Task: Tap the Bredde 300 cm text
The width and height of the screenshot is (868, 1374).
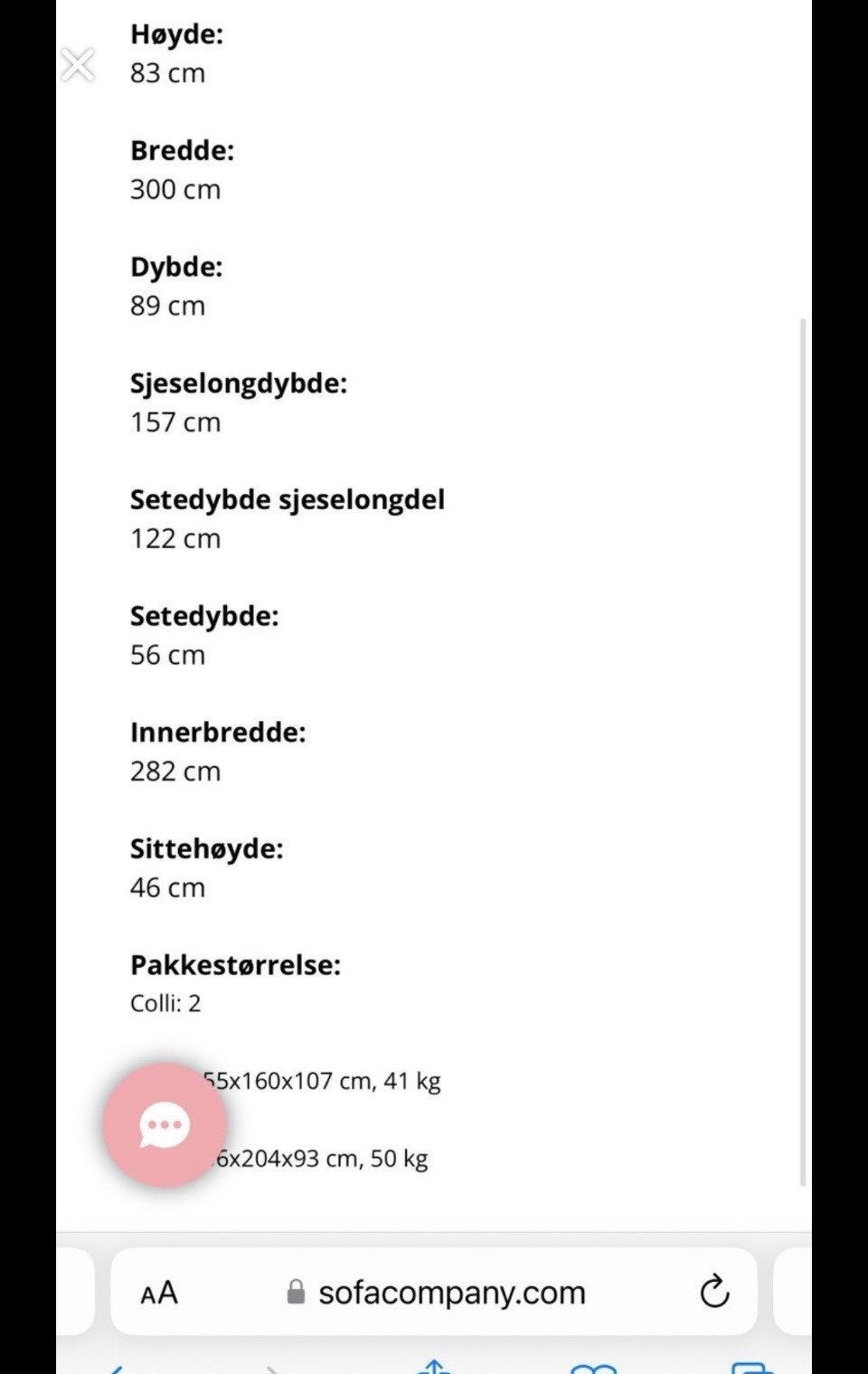Action: click(175, 189)
